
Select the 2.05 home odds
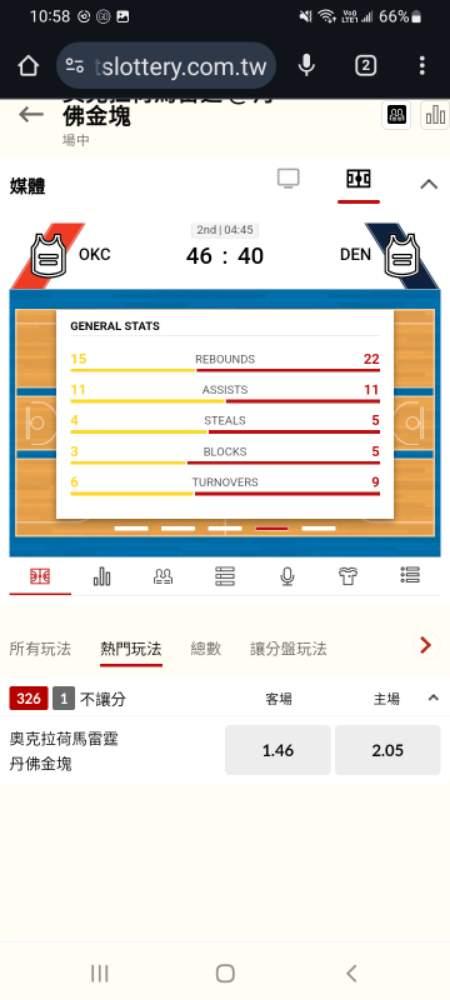(x=388, y=750)
